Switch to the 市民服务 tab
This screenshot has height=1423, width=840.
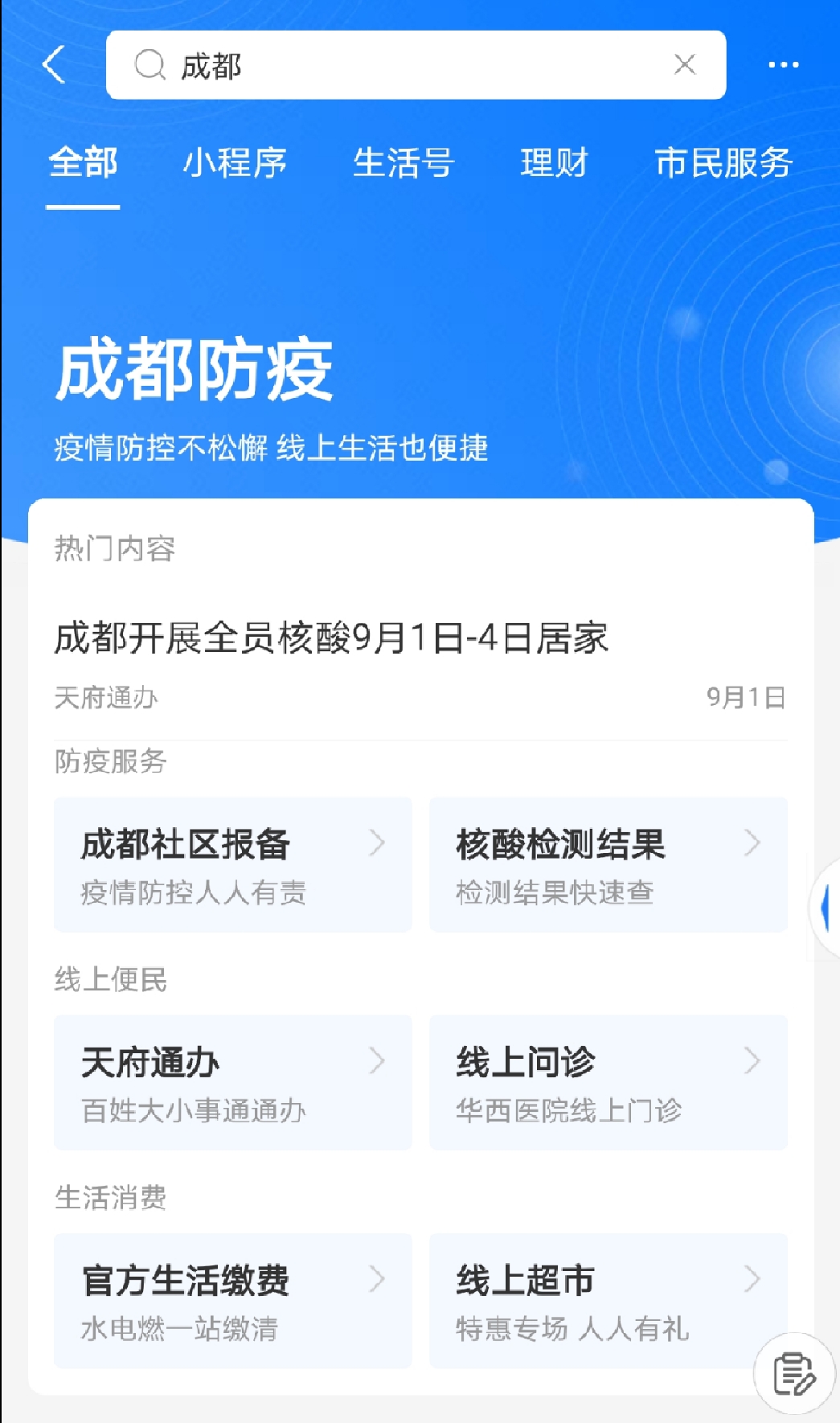723,163
